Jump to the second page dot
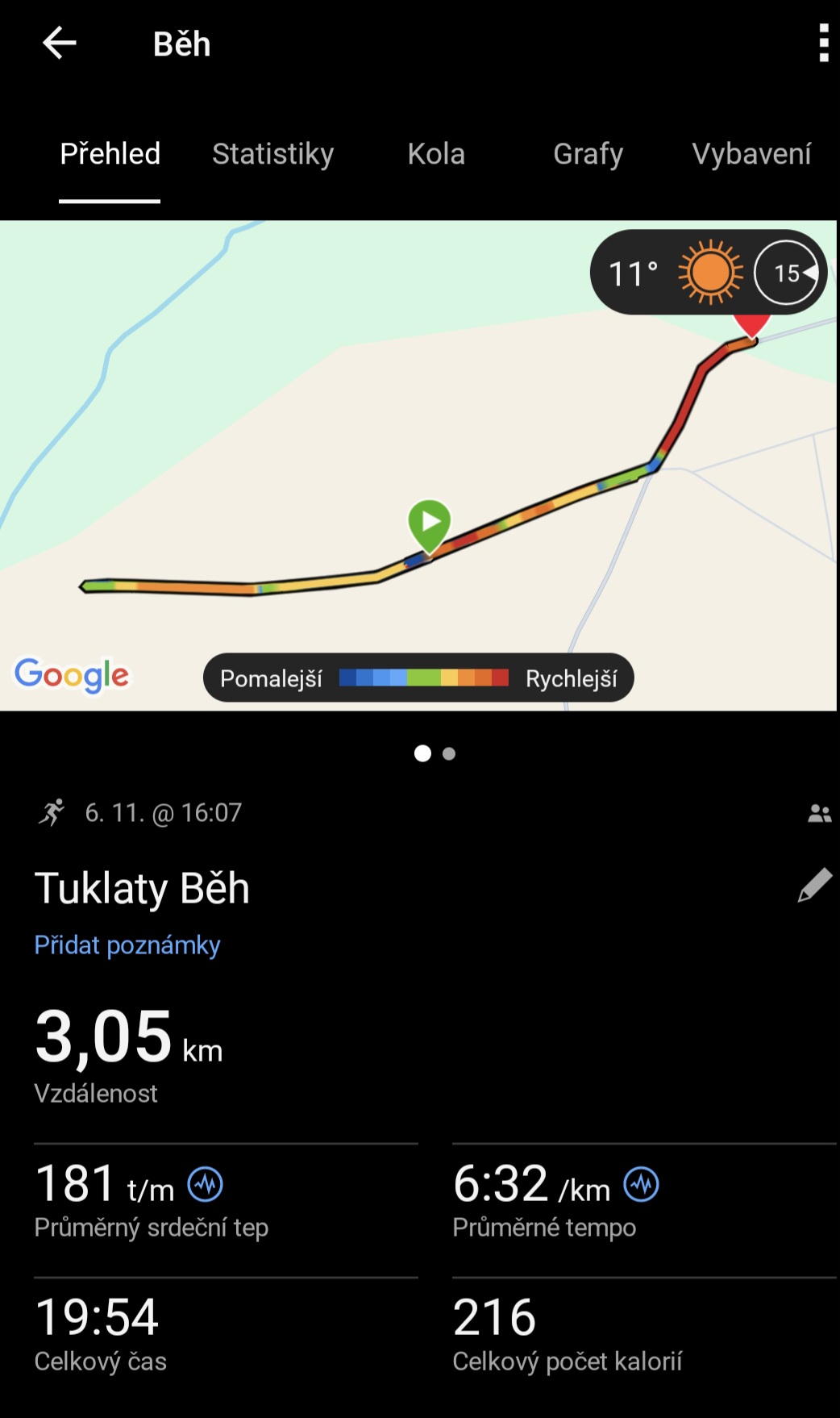The width and height of the screenshot is (840, 1418). (x=449, y=753)
